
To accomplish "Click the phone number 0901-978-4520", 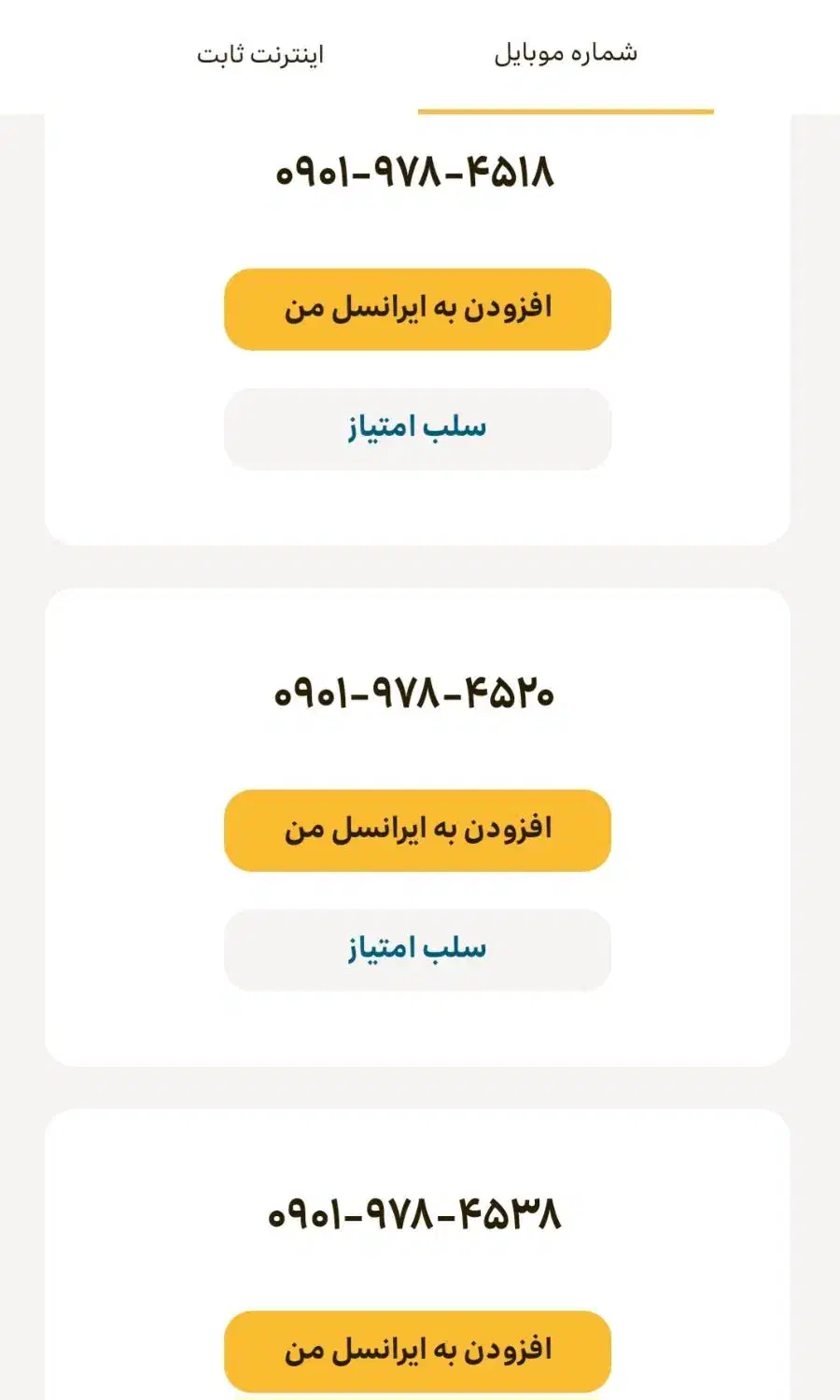I will point(416,694).
